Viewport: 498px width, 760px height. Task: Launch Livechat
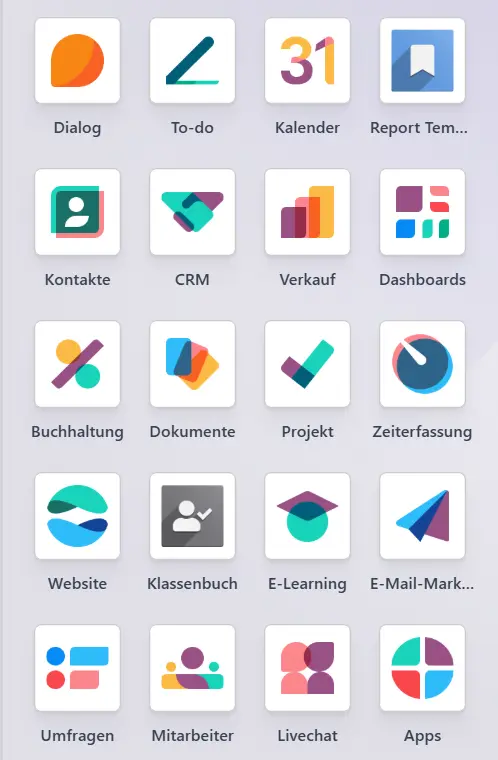307,668
